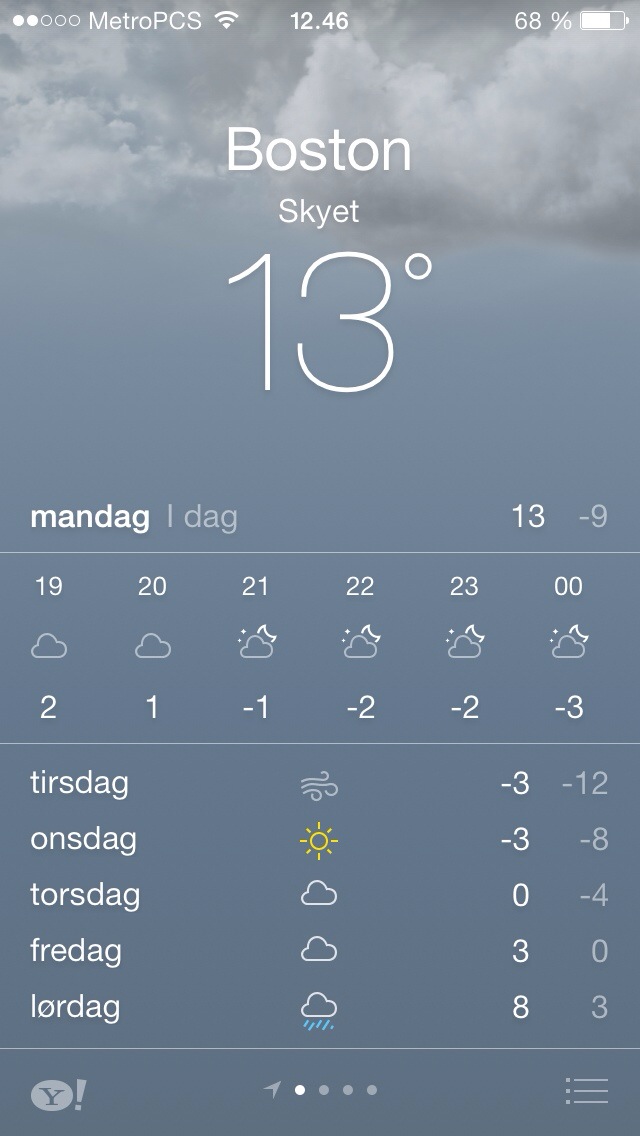Open the city list menu icon
This screenshot has width=640, height=1136.
coord(586,1090)
